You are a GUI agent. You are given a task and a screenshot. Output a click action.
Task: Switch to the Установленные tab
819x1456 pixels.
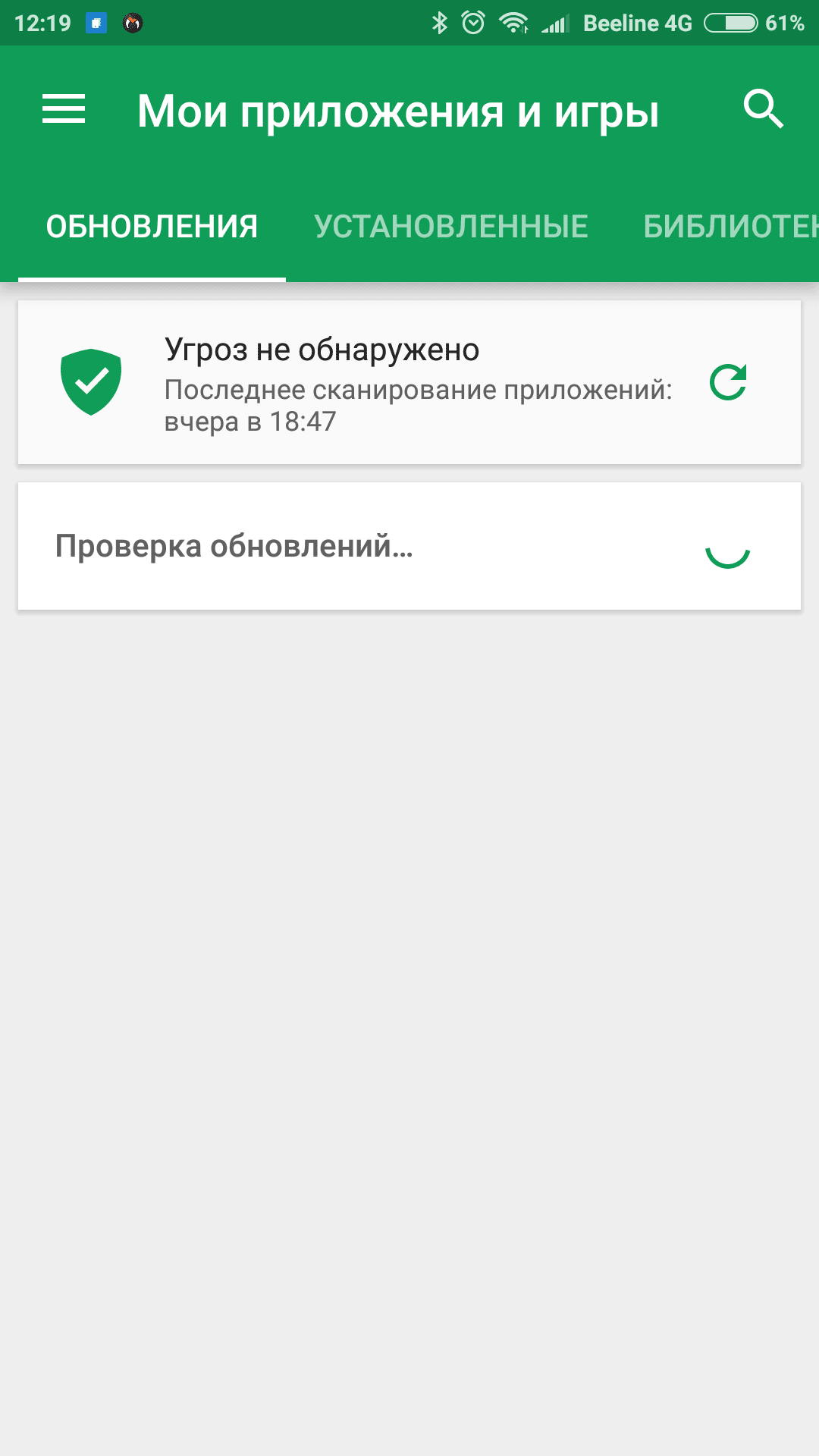(451, 227)
